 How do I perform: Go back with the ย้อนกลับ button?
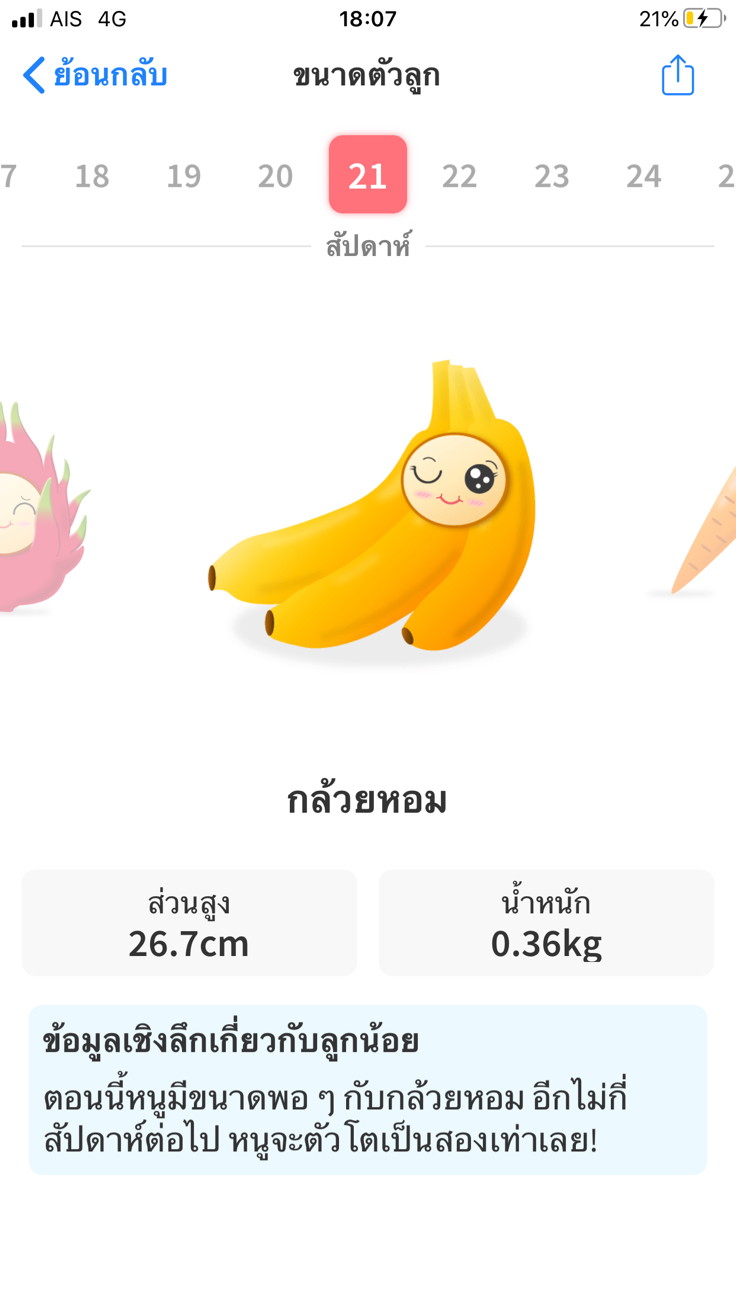[95, 76]
